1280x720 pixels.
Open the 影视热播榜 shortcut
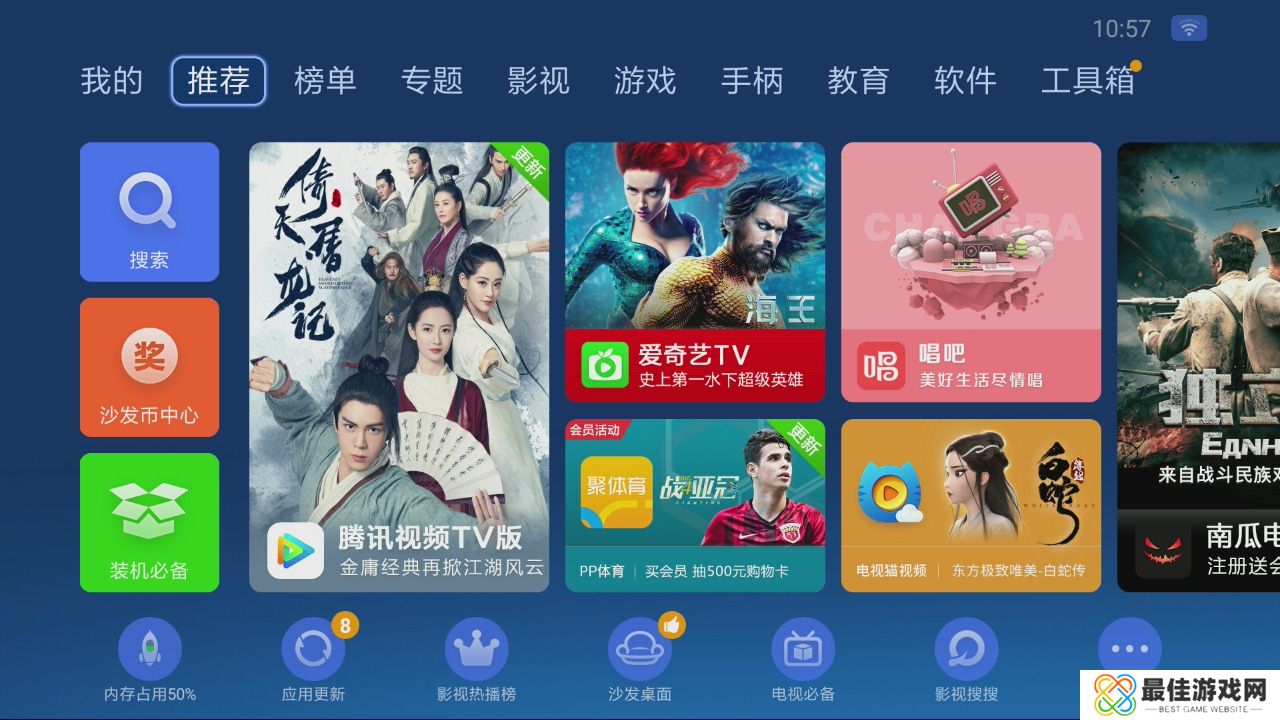tap(476, 649)
